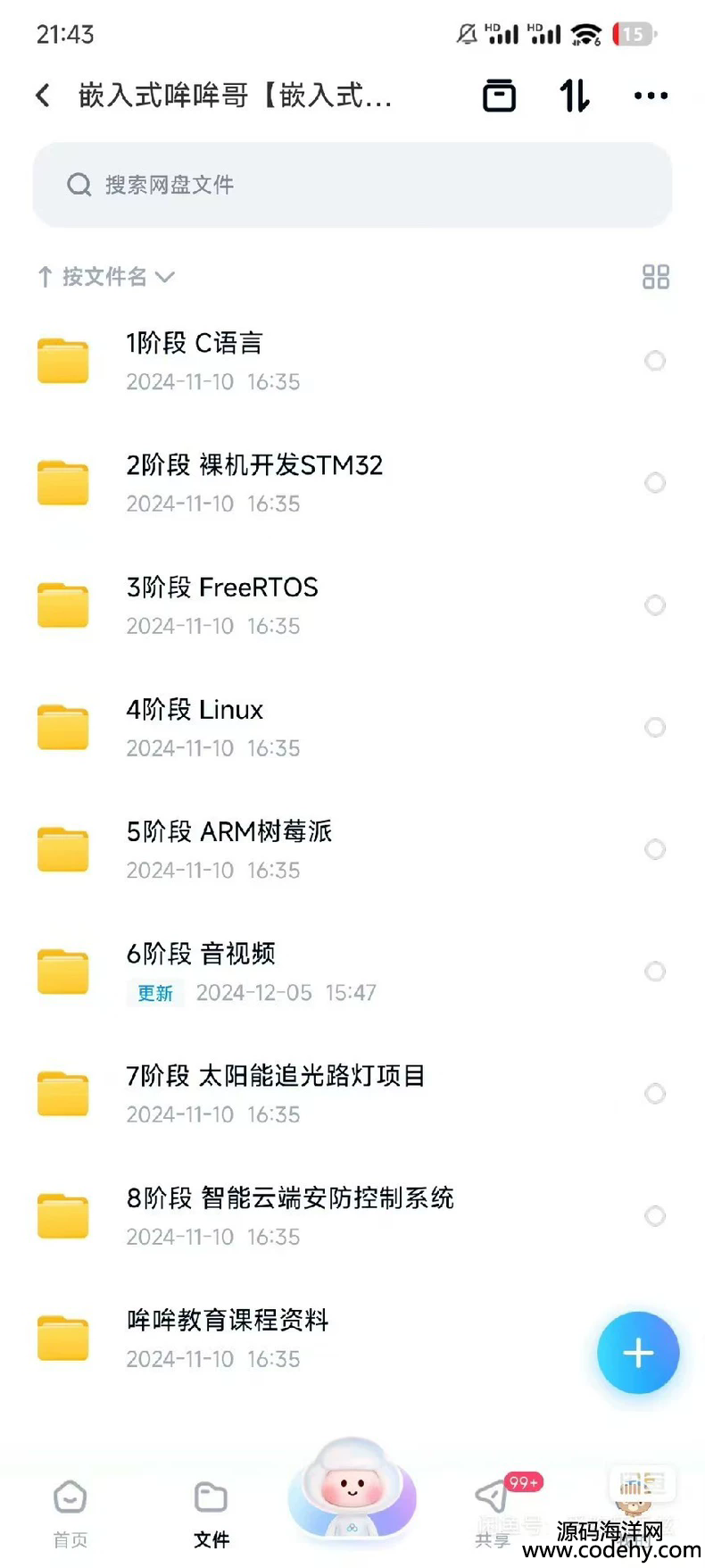This screenshot has height=1568, width=705.
Task: Tap the blue plus add button
Action: click(x=638, y=1353)
